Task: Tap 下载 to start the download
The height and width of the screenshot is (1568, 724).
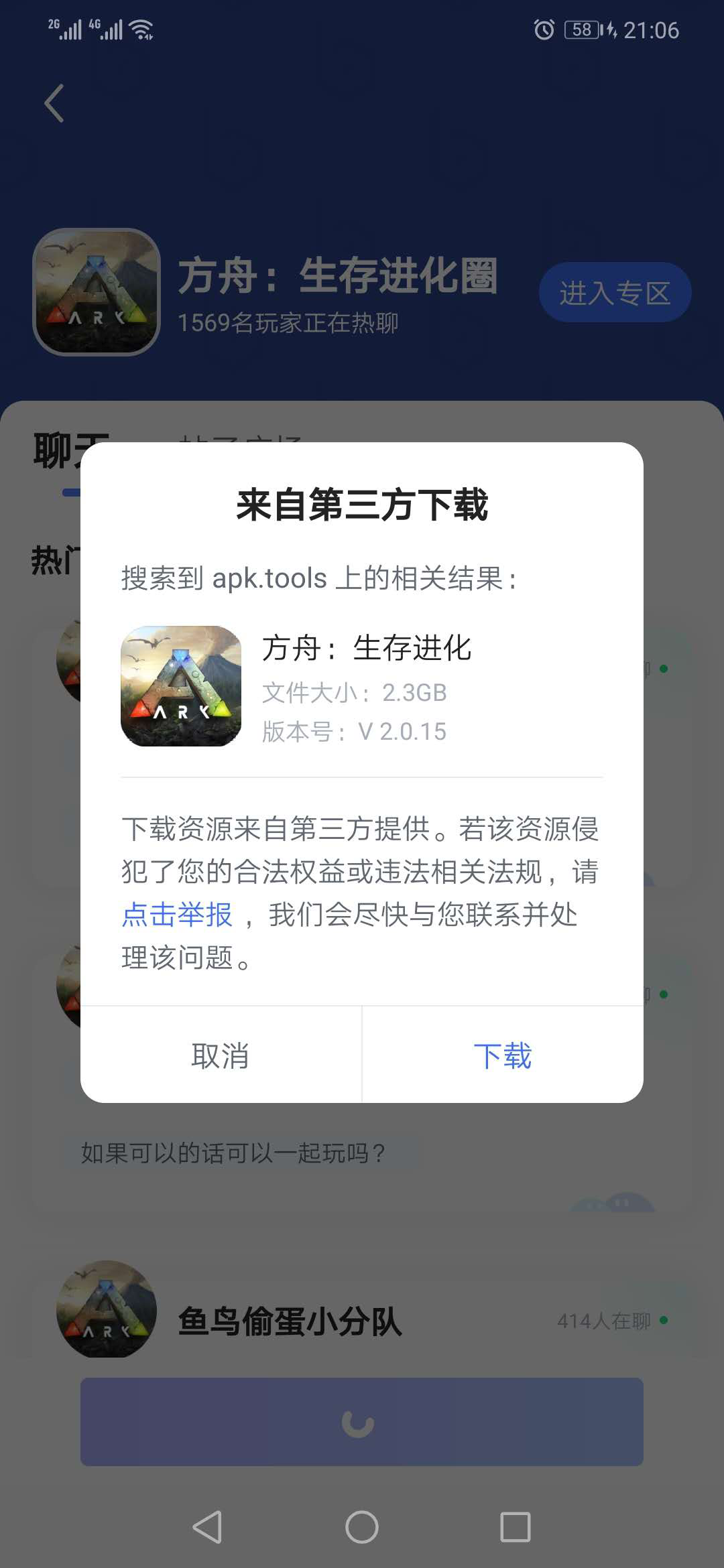Action: (x=502, y=1055)
